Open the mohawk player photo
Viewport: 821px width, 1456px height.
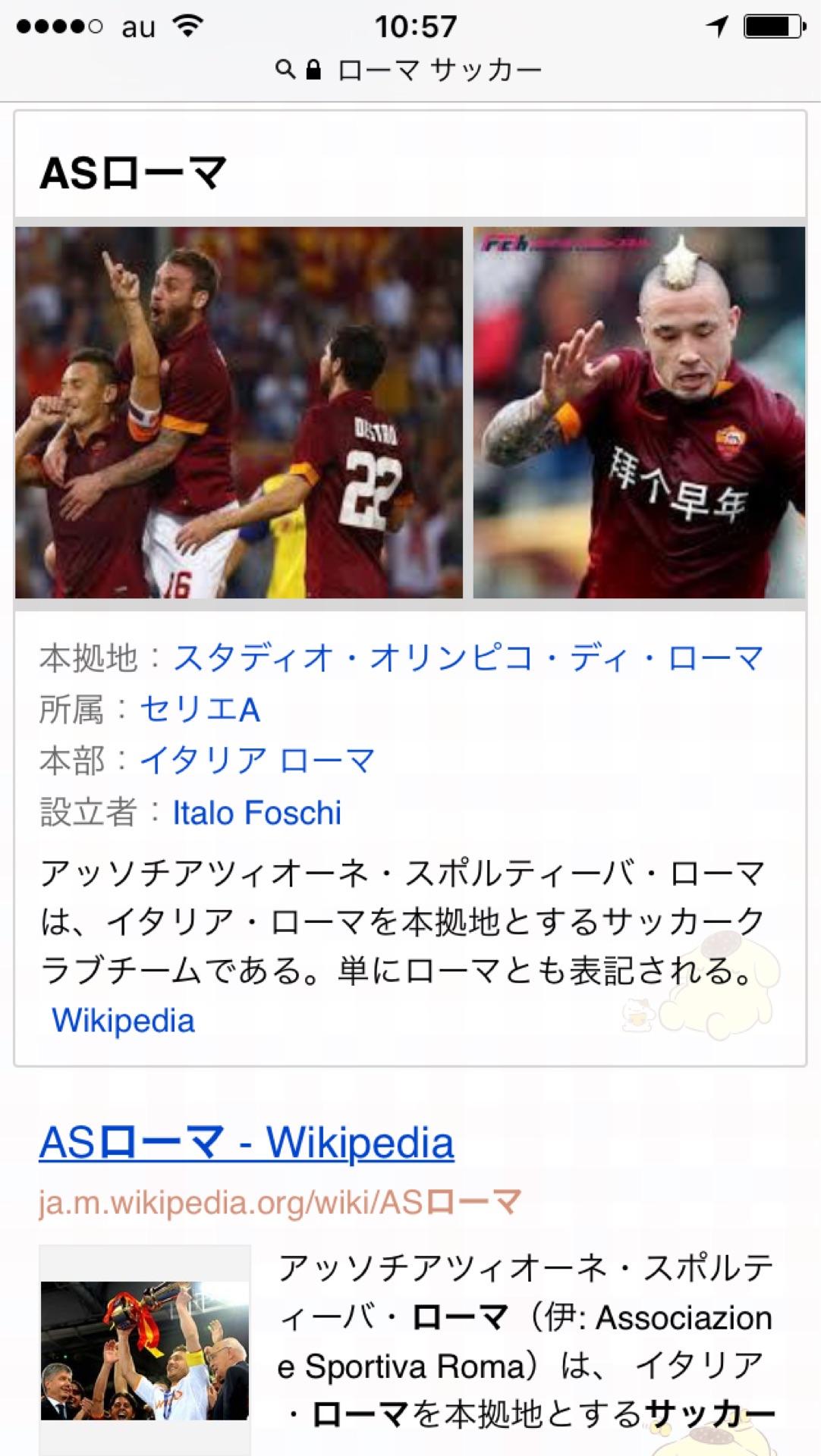(x=639, y=413)
